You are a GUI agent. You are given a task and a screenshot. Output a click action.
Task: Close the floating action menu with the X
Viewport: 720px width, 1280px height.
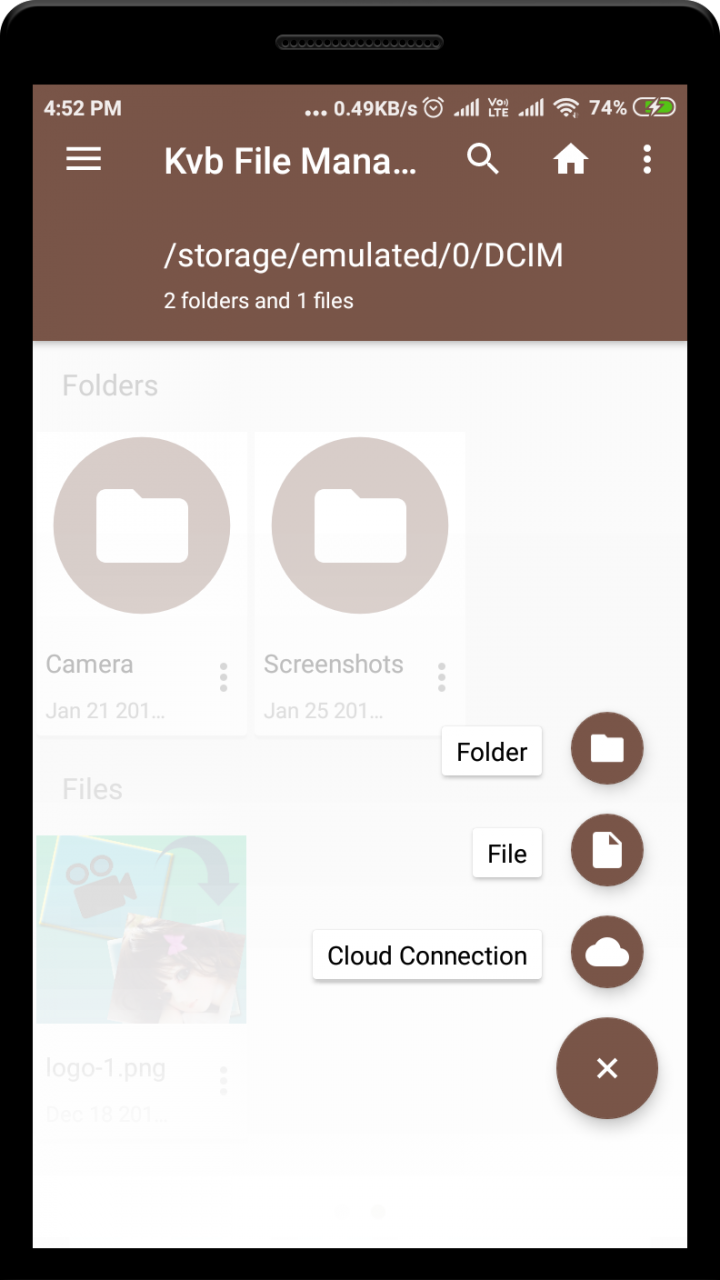click(607, 1068)
